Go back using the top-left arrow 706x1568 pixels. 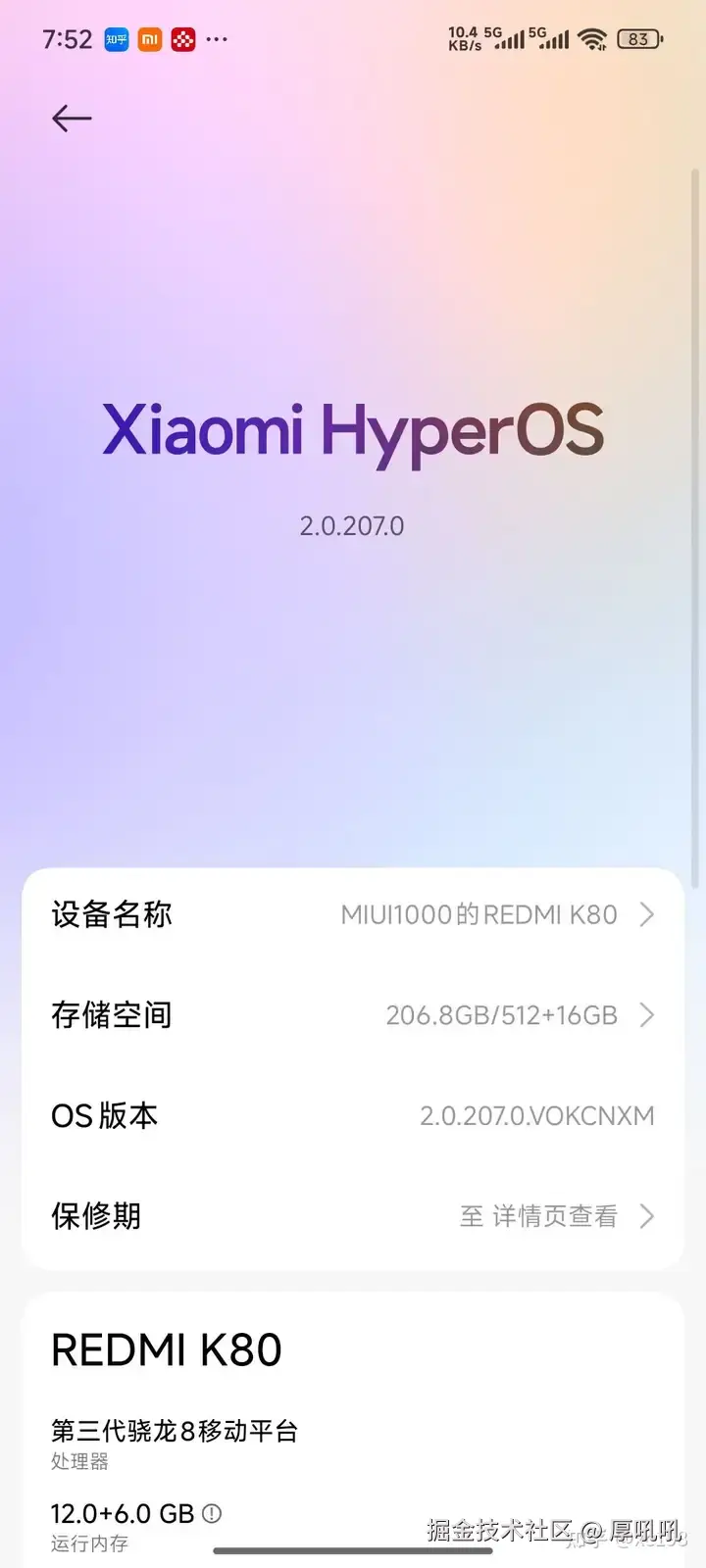click(x=72, y=119)
